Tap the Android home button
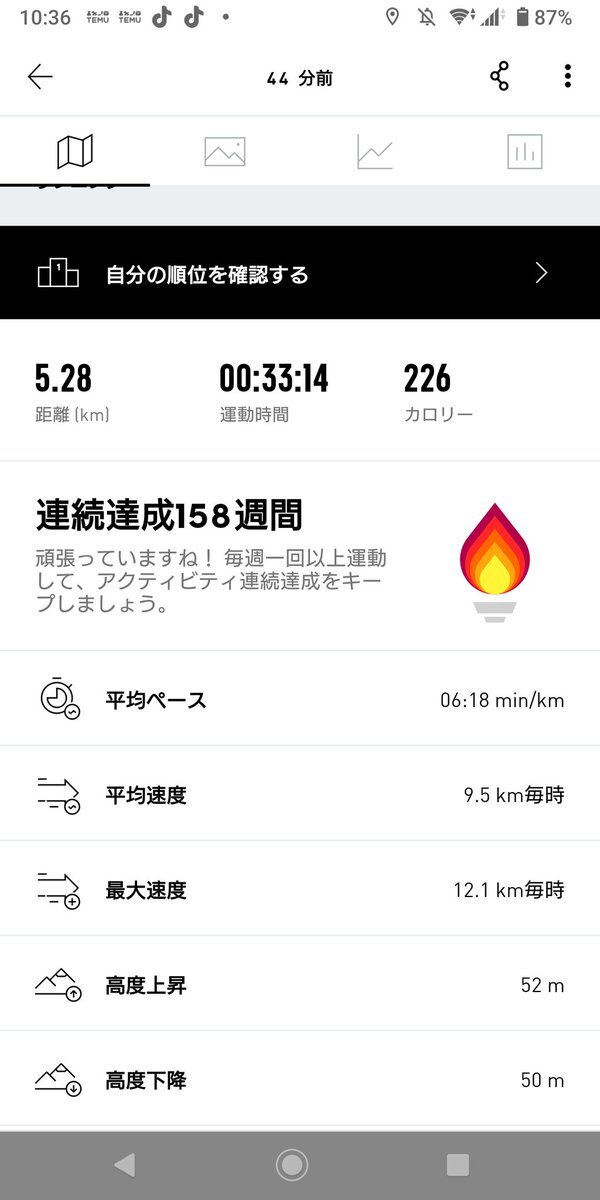Viewport: 600px width, 1200px height. (292, 1164)
